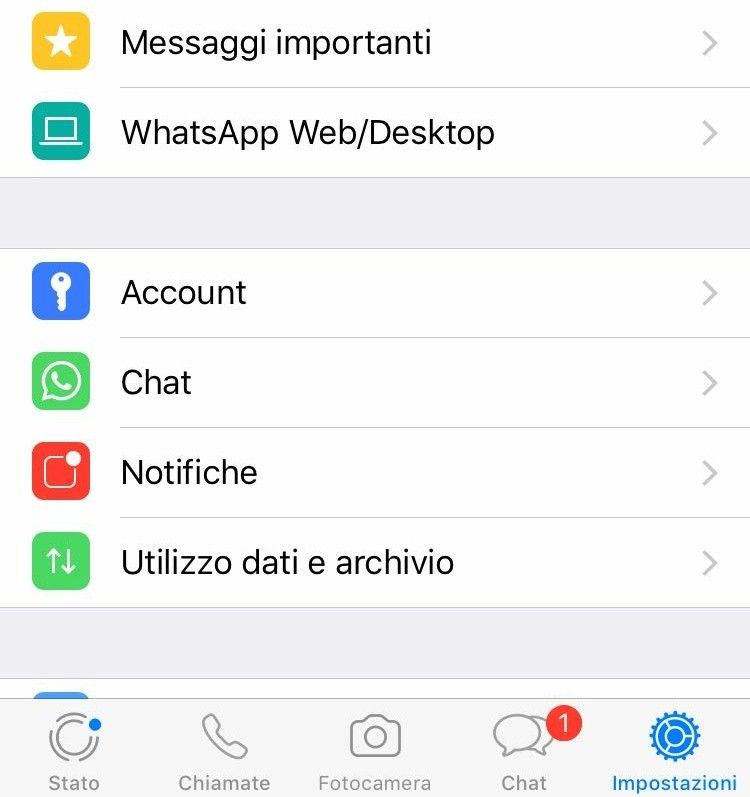The image size is (750, 797).
Task: Switch to the Stato tab
Action: coord(72,750)
